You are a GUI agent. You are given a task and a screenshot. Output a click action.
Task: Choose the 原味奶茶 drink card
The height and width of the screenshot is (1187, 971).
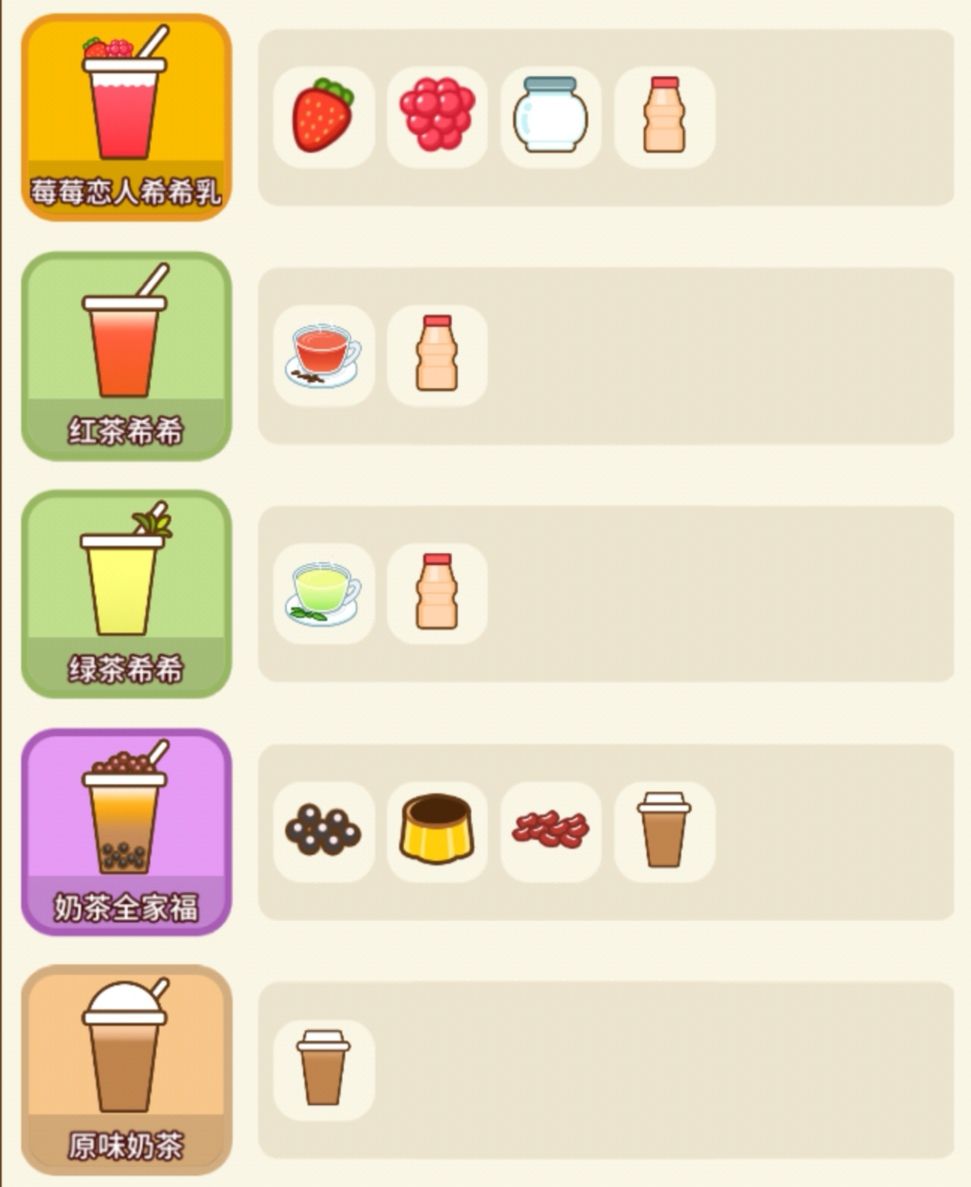tap(126, 1070)
